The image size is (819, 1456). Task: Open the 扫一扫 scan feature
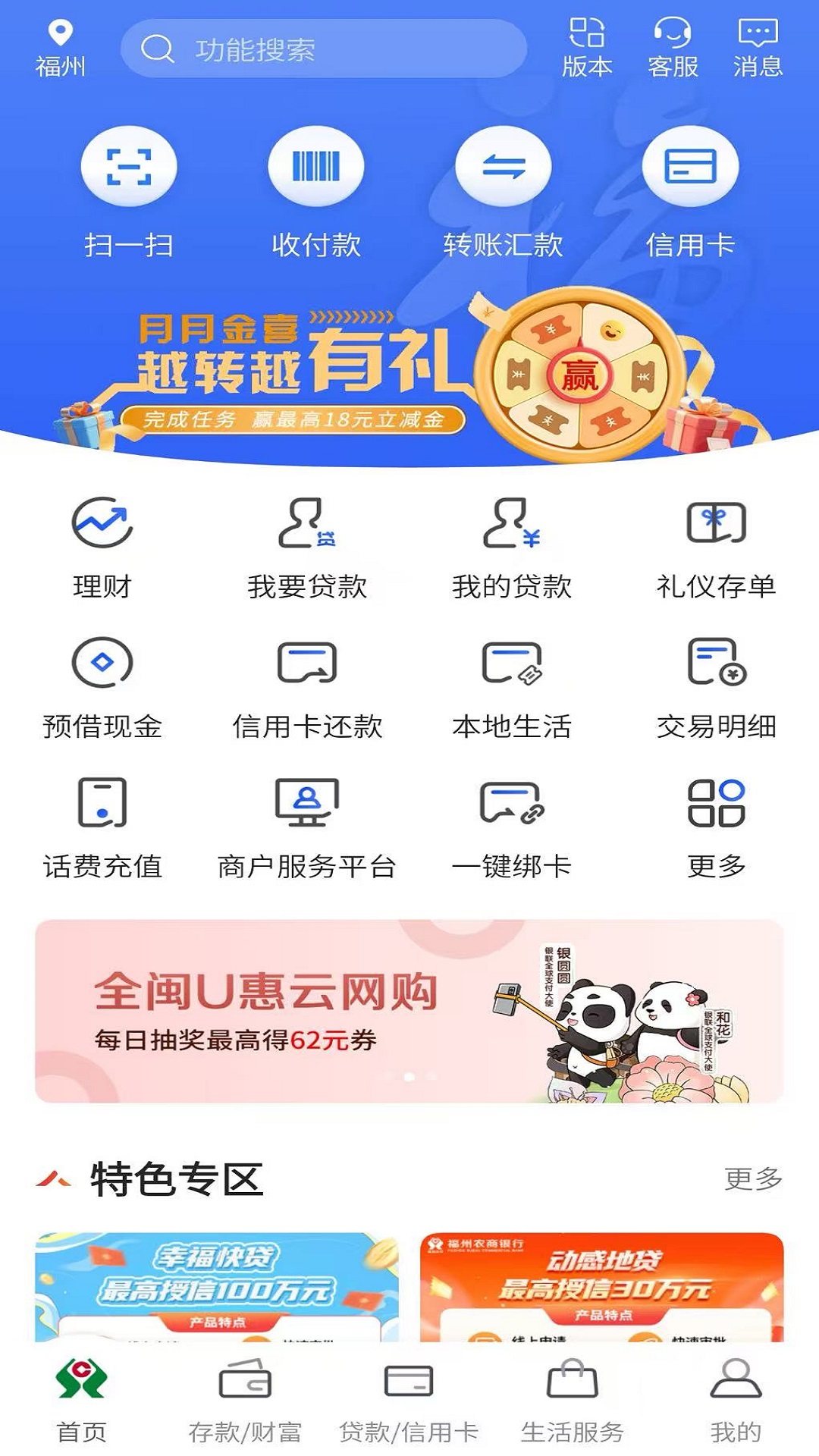pyautogui.click(x=129, y=190)
